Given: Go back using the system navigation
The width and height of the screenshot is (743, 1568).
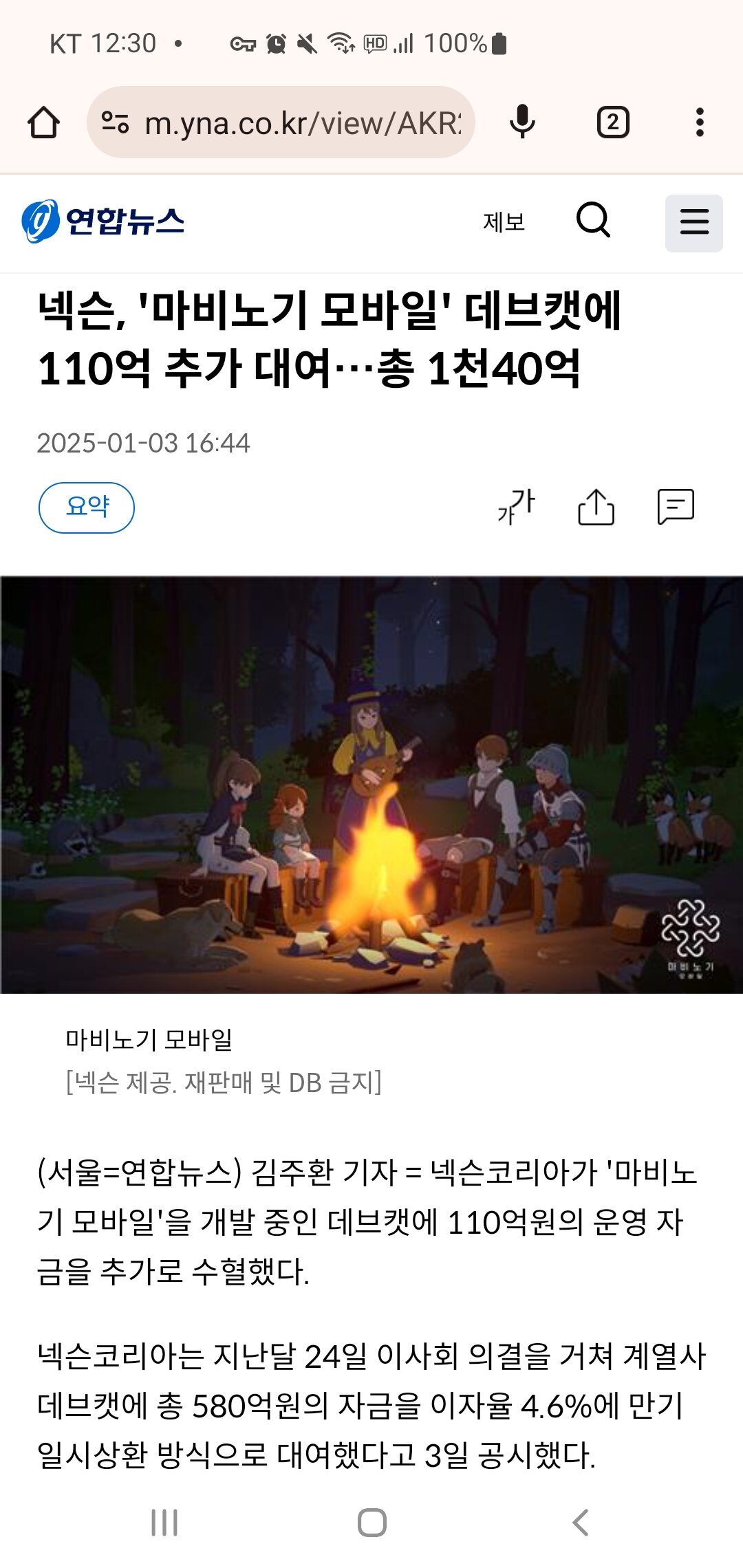Looking at the screenshot, I should point(580,1523).
